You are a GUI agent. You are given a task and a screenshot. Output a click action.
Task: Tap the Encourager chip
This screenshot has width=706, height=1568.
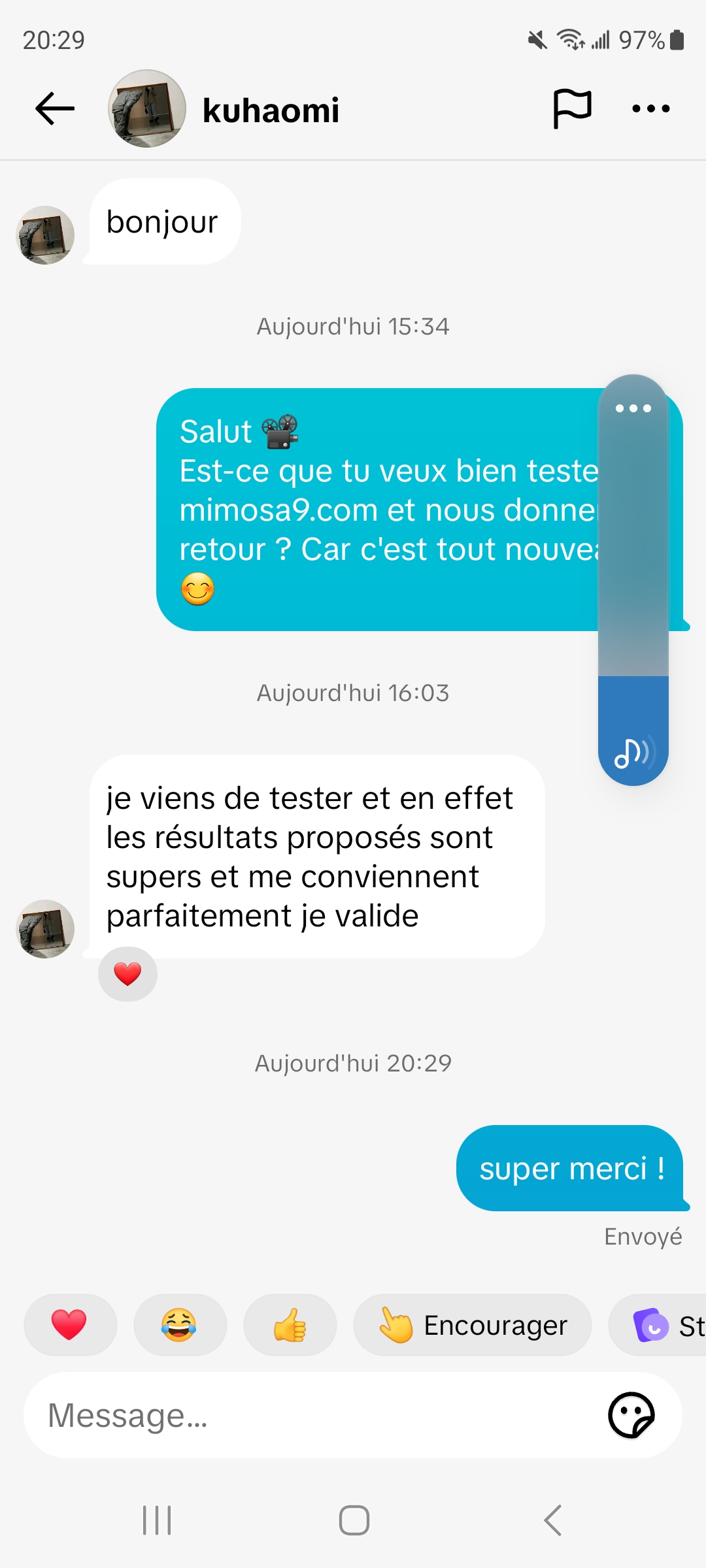472,1325
